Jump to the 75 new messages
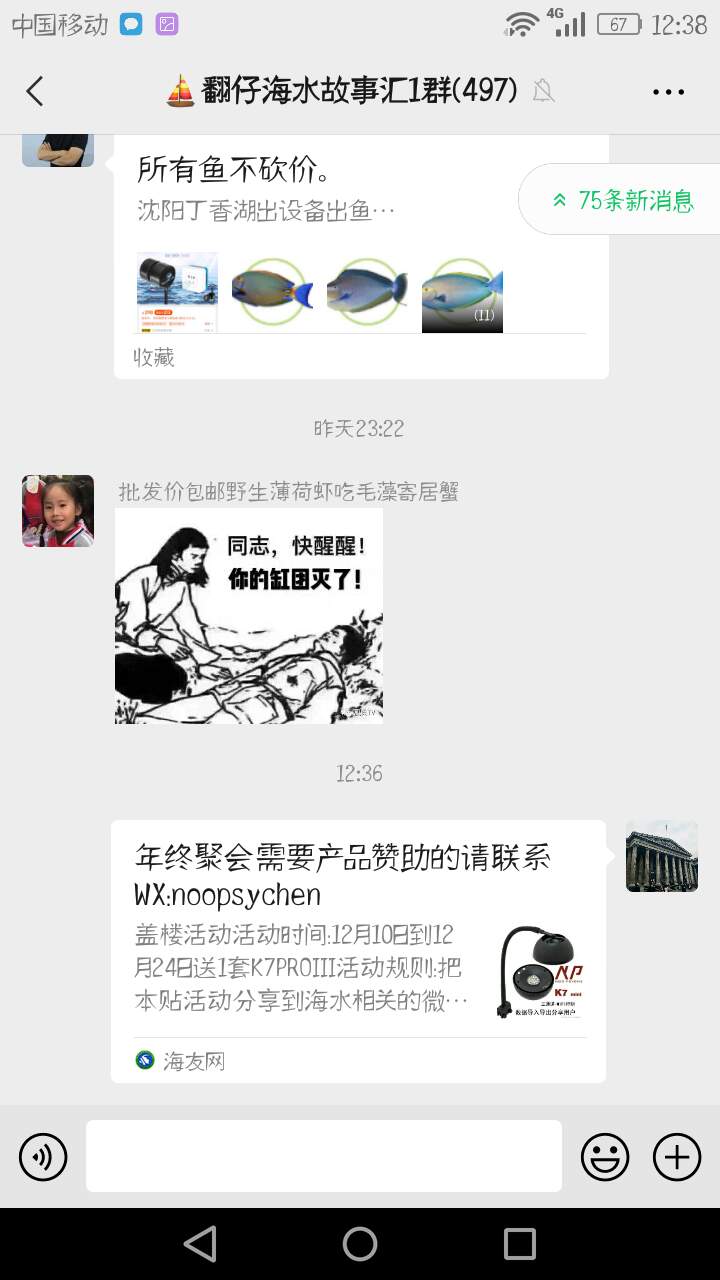This screenshot has height=1280, width=720. coord(622,200)
